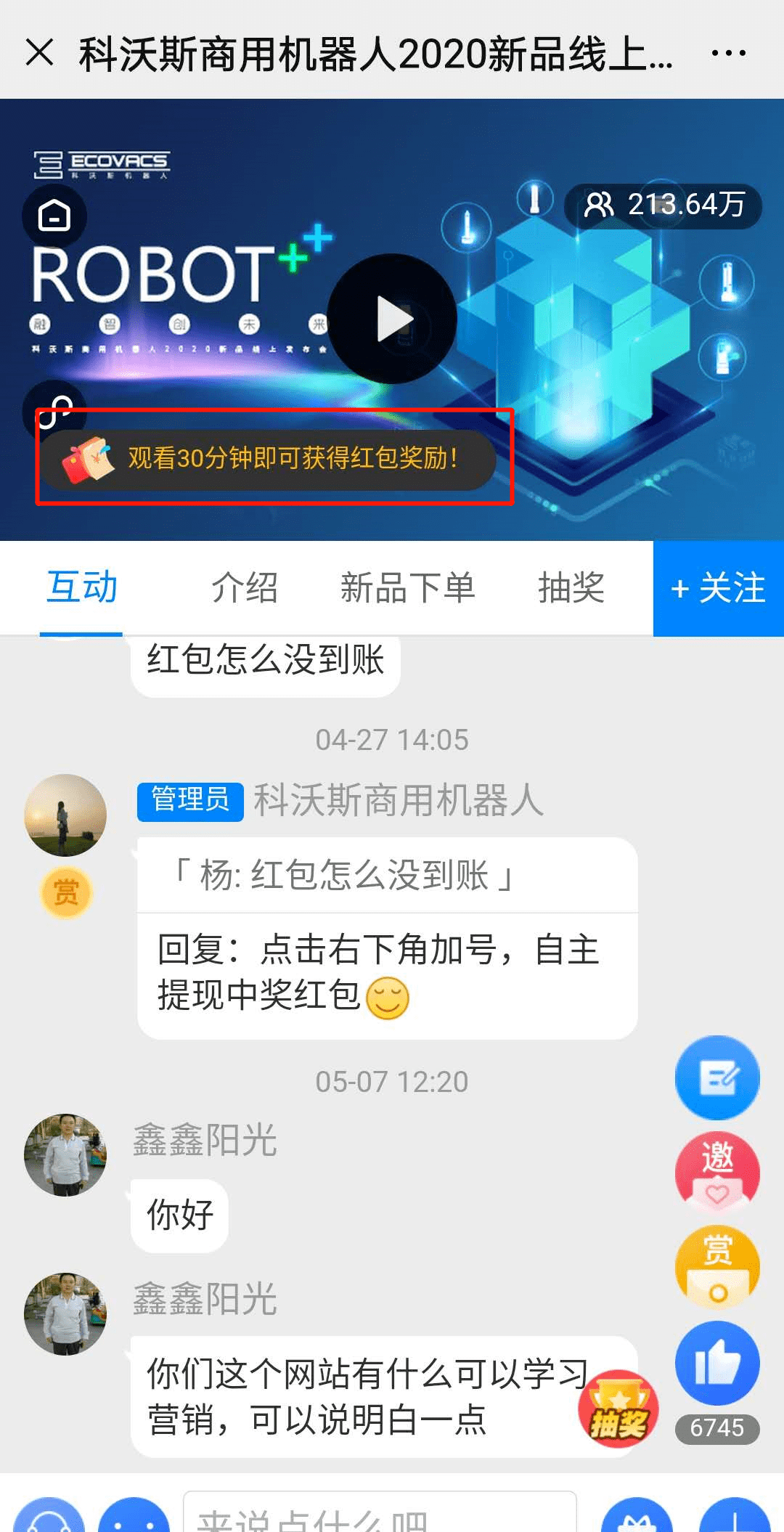784x1532 pixels.
Task: Like the live stream with thumbs-up
Action: point(717,1363)
